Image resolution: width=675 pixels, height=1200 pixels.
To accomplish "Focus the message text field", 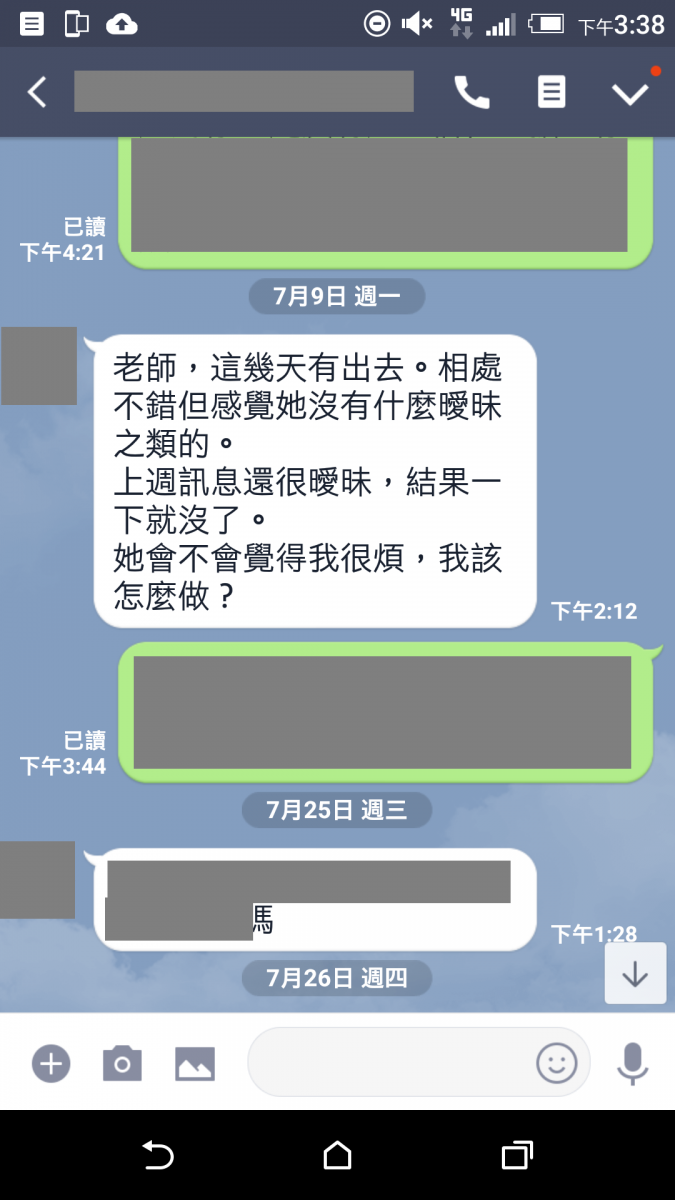I will tap(390, 1062).
